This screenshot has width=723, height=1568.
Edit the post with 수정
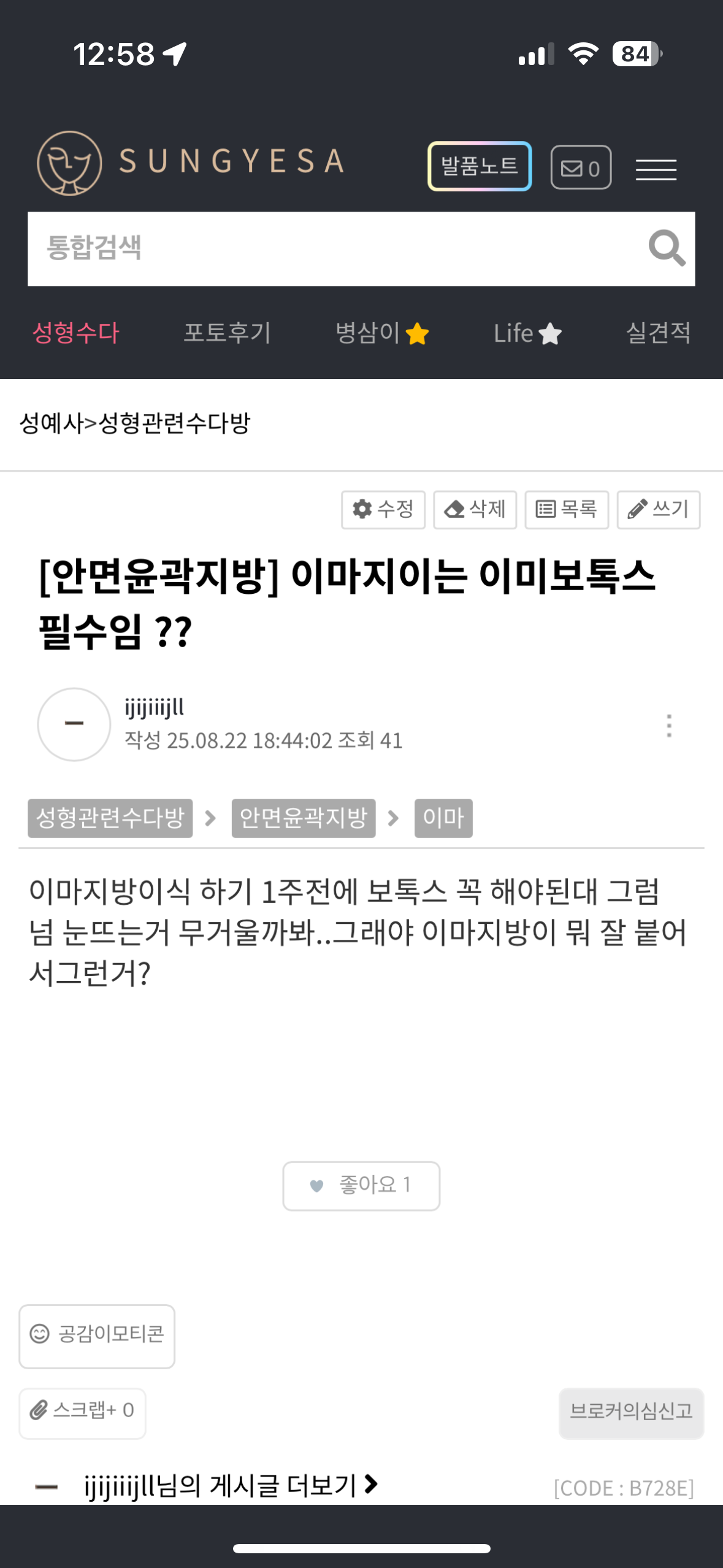[x=383, y=509]
